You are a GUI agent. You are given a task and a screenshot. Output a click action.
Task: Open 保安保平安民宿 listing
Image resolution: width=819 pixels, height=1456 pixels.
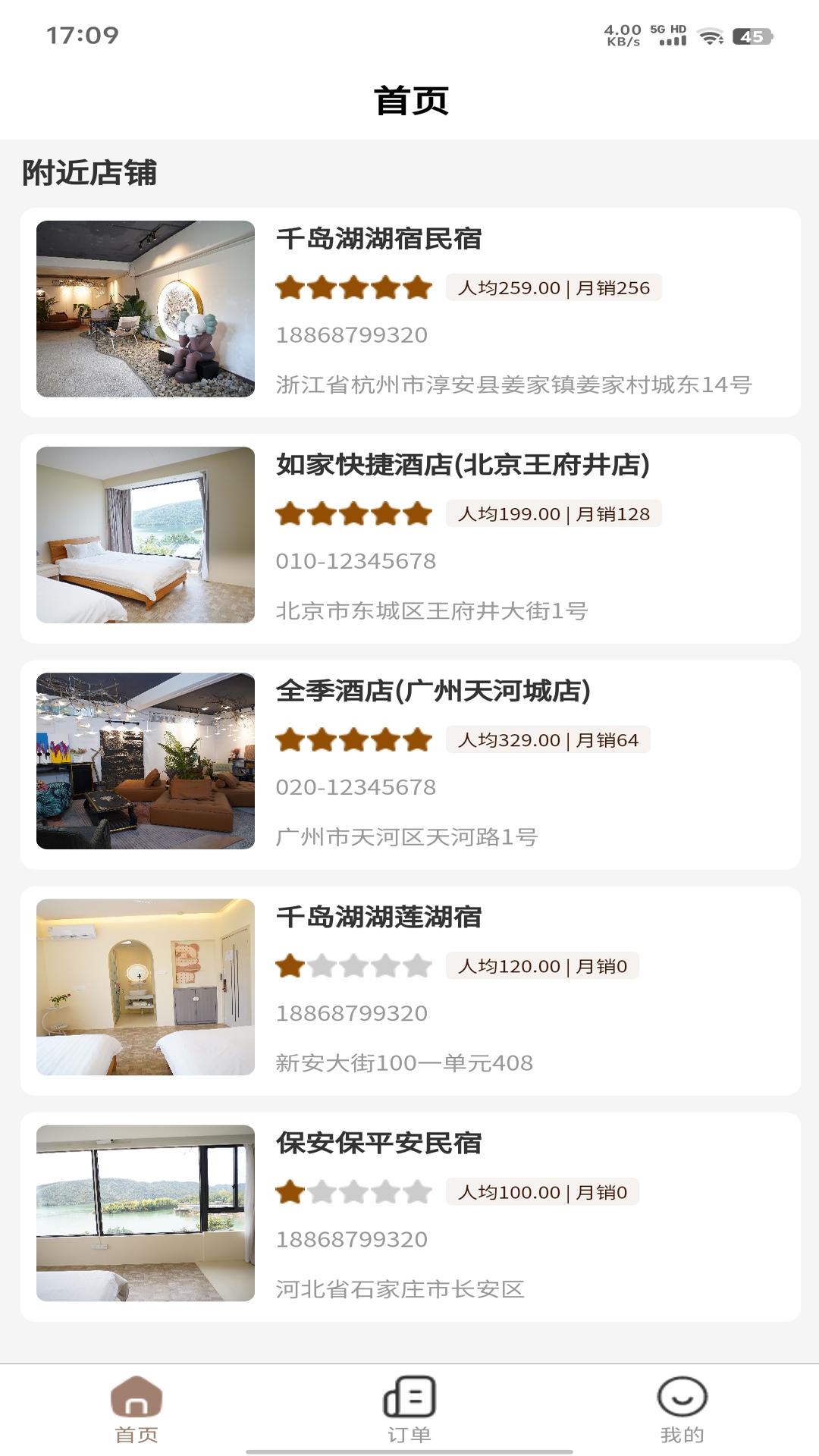point(410,1216)
